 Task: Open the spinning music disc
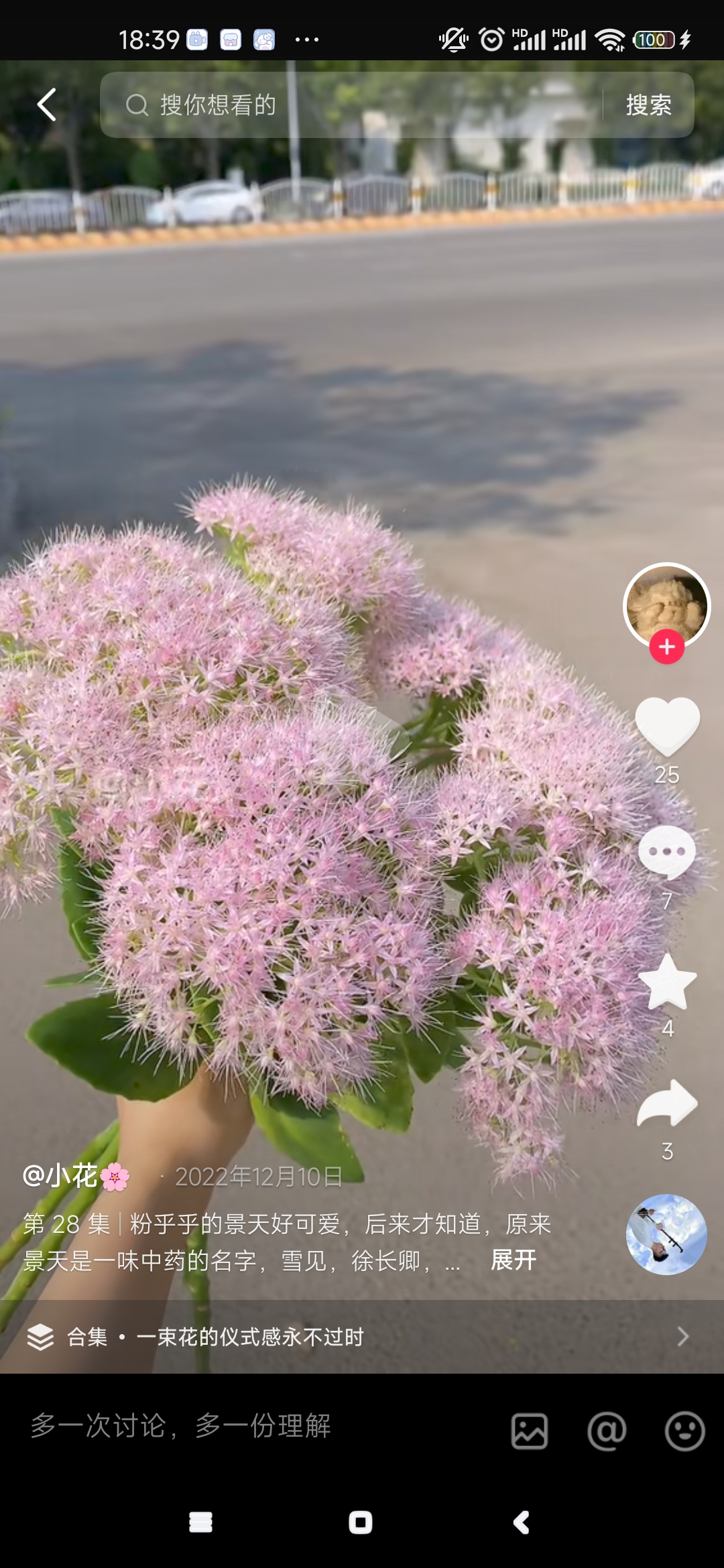pos(666,1234)
